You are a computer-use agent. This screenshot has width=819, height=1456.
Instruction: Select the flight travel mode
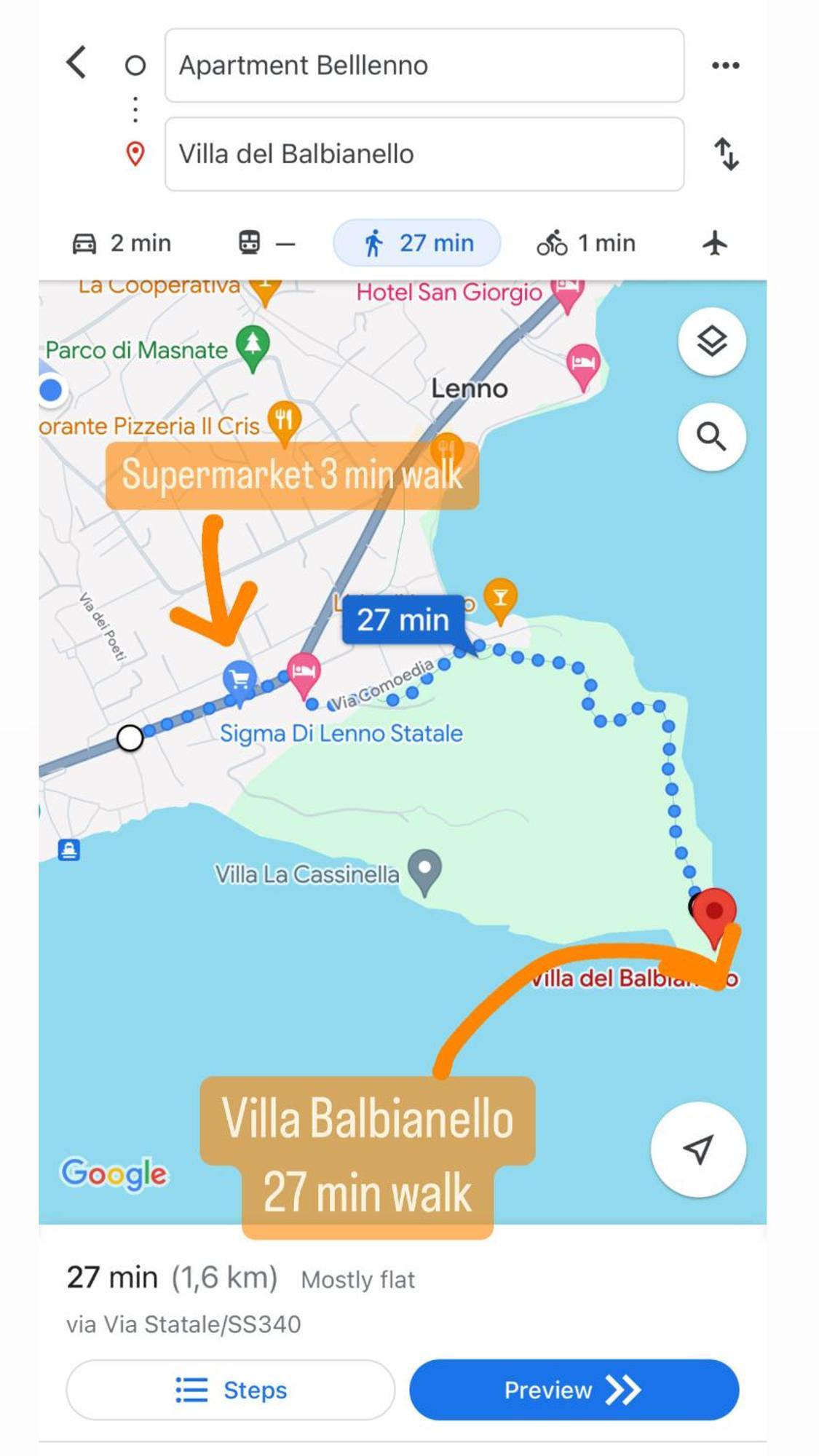coord(715,243)
